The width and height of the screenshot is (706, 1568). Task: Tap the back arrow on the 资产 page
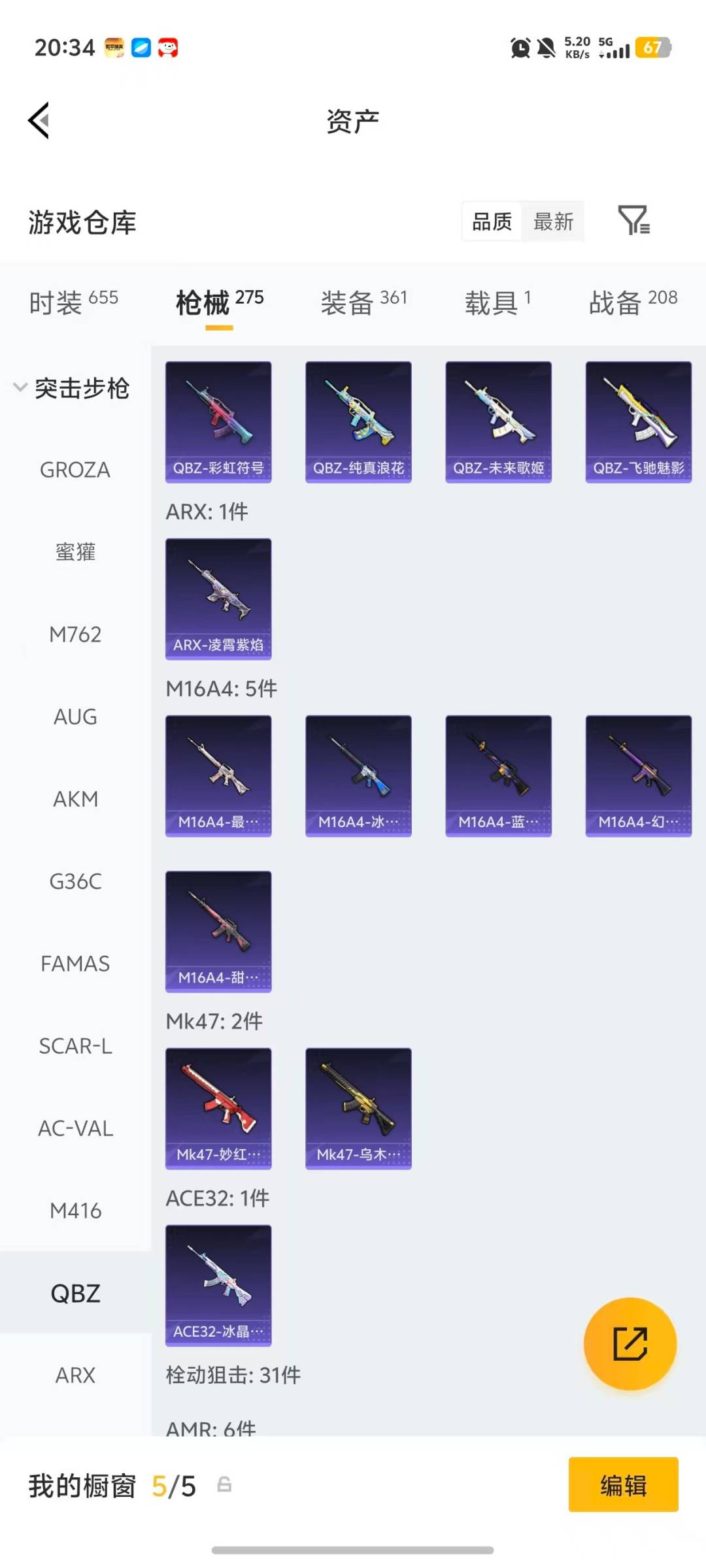click(x=38, y=121)
